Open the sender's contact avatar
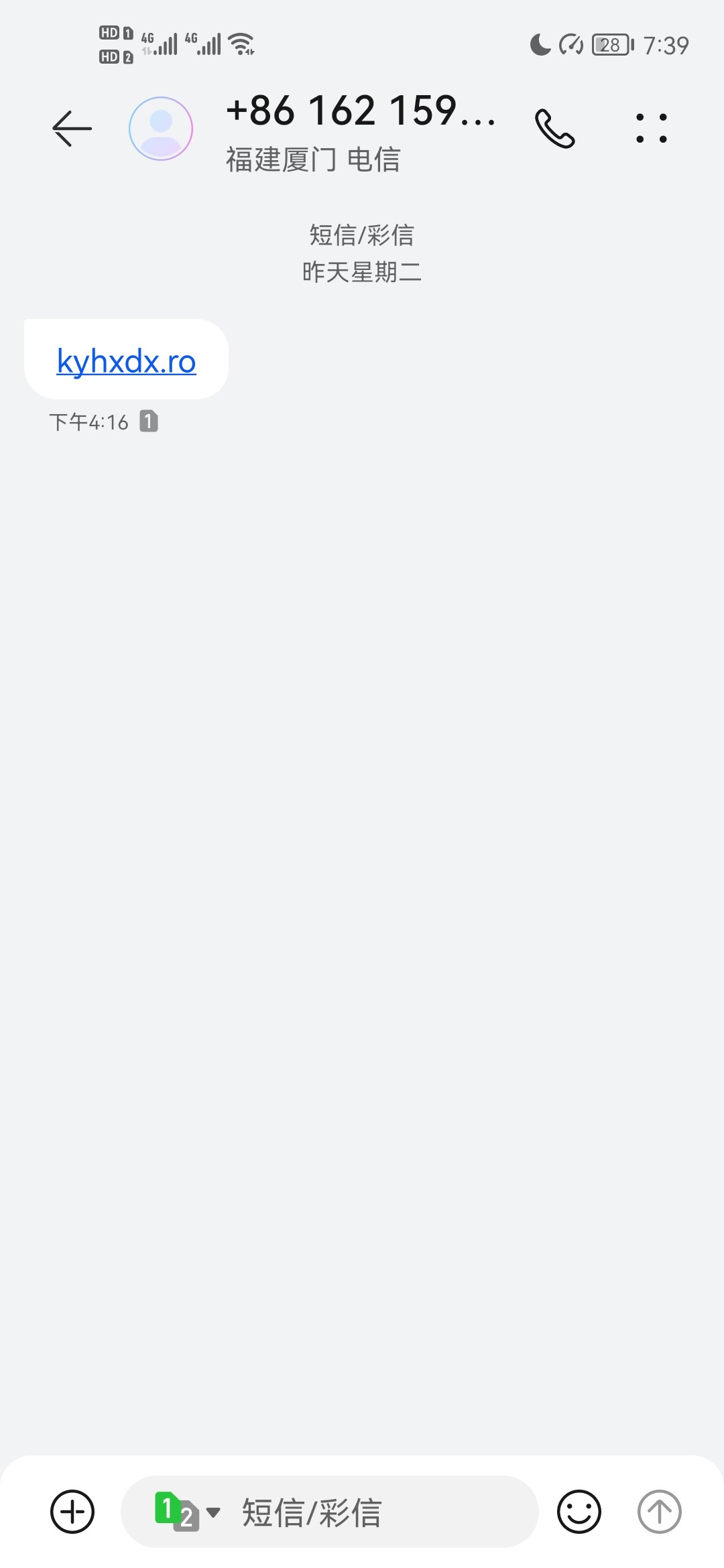 pos(161,129)
